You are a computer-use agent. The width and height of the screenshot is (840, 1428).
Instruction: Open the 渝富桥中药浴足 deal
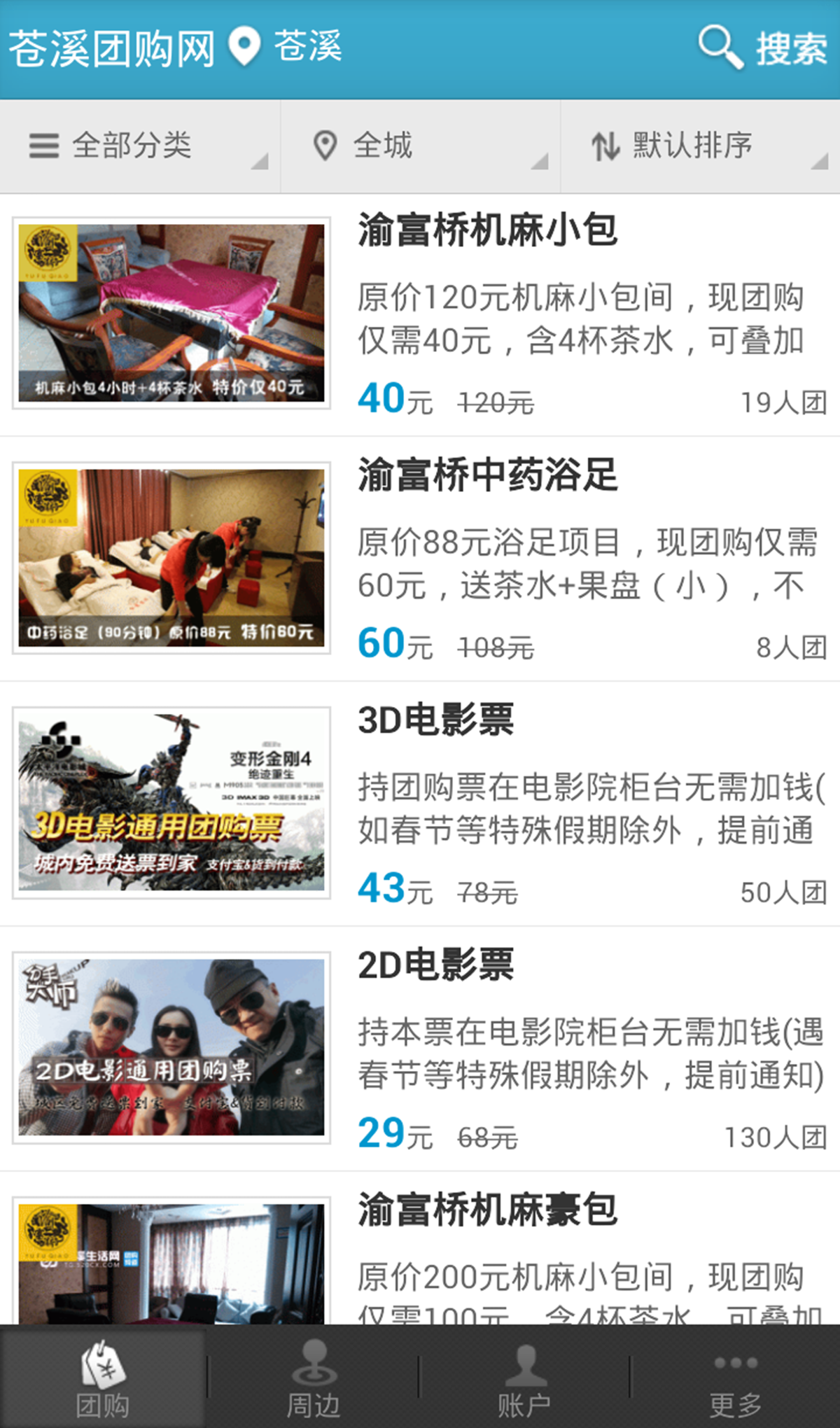coord(420,559)
